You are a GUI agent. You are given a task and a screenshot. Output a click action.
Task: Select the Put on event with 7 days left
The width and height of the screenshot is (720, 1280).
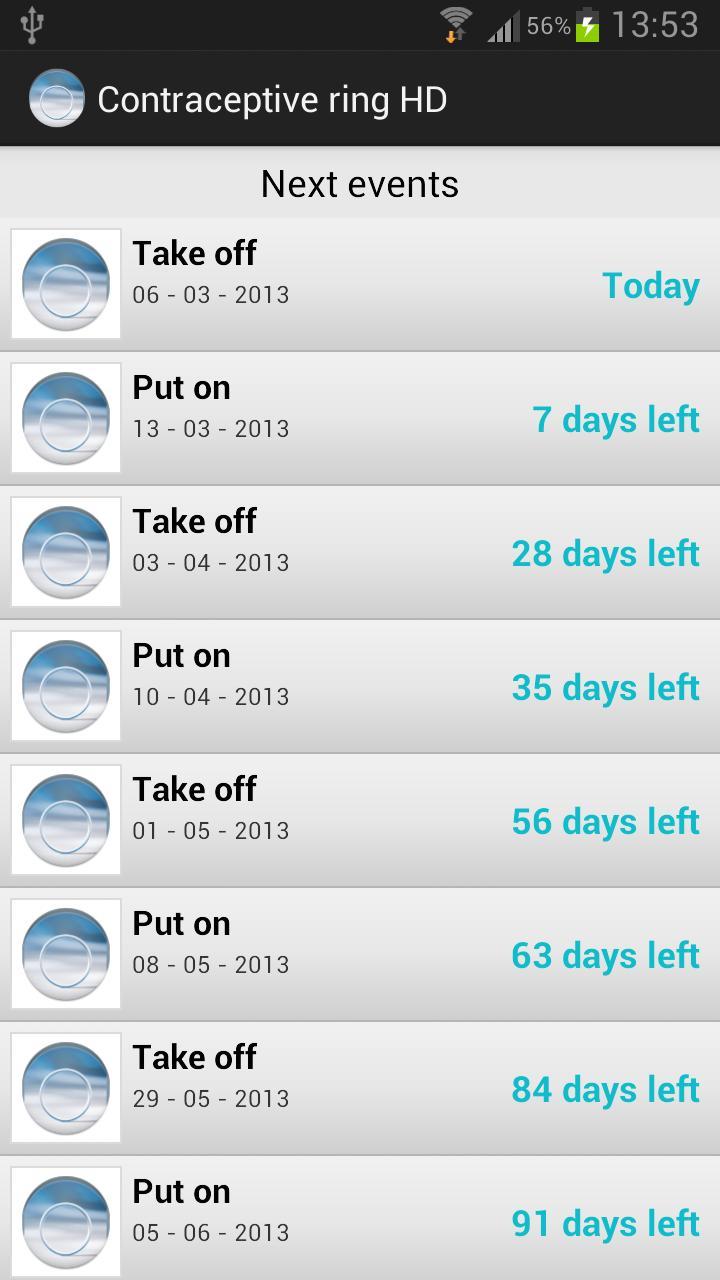point(360,419)
